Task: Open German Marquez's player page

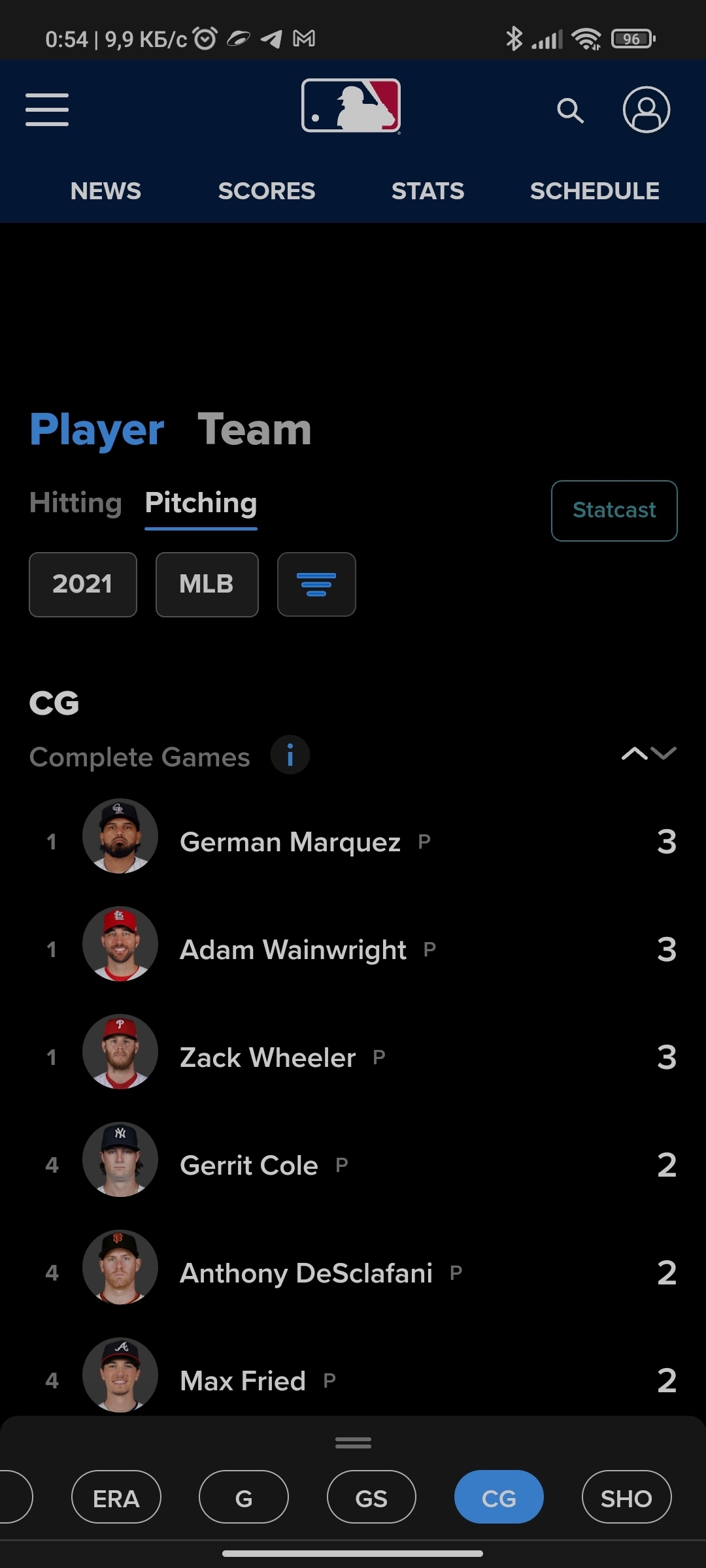Action: (x=290, y=842)
